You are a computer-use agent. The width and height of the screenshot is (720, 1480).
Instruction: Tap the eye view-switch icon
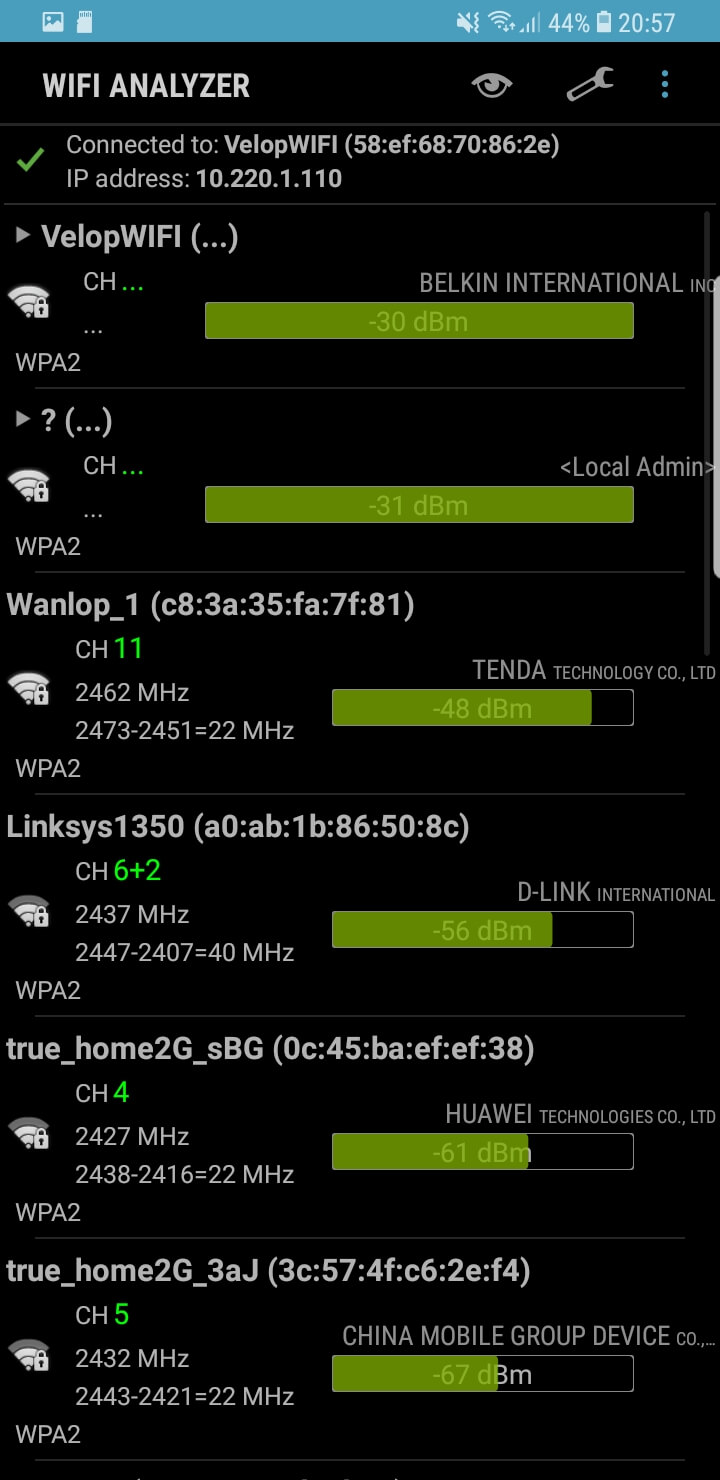491,85
